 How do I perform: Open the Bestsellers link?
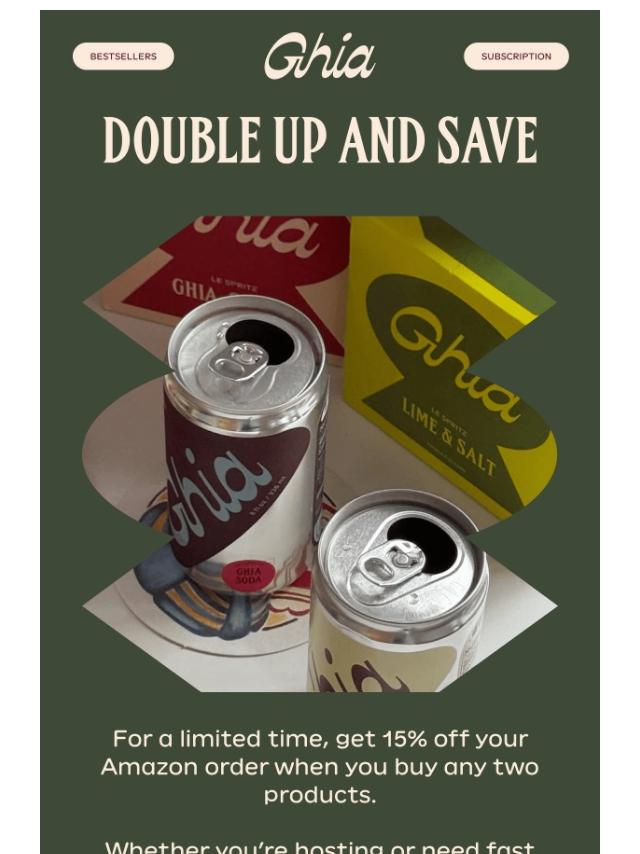click(123, 57)
